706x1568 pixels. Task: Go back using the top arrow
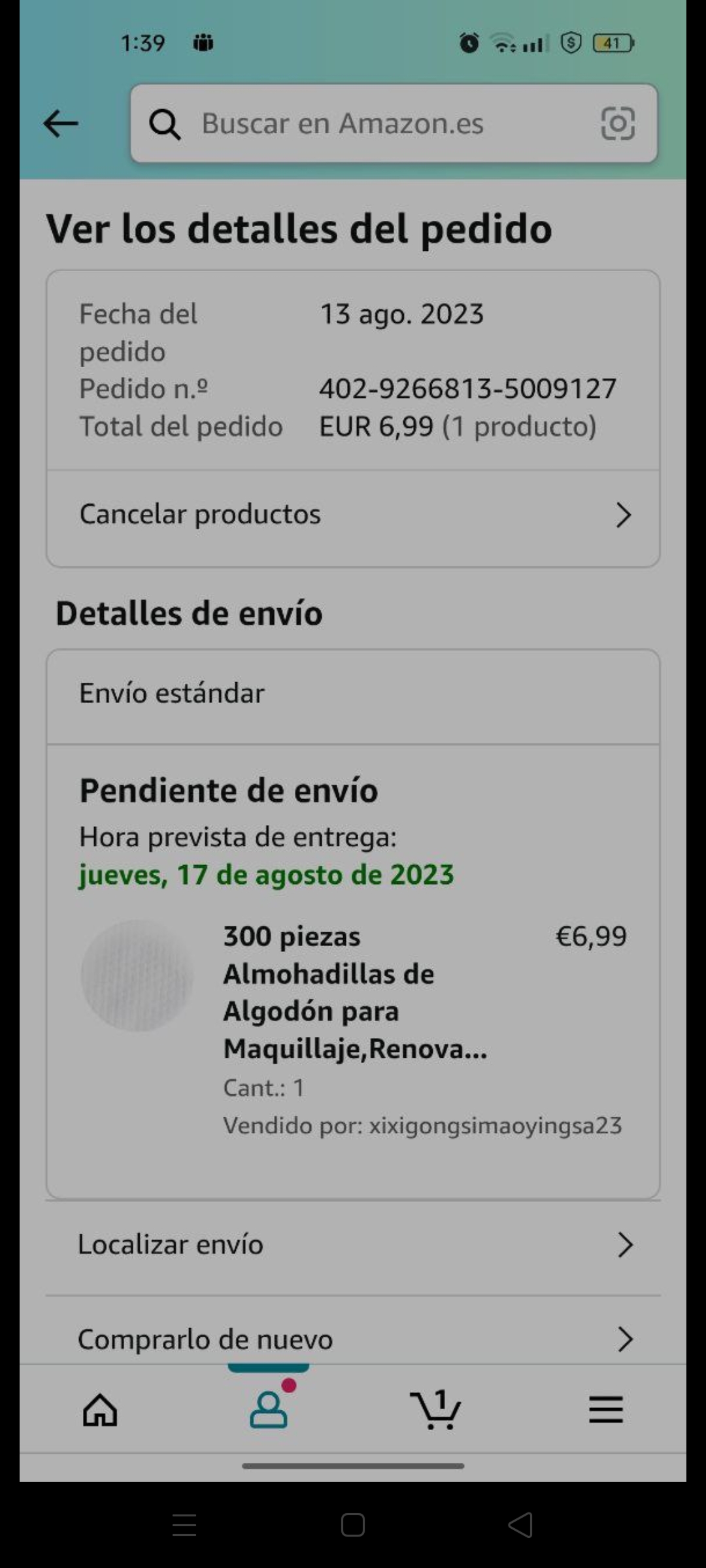point(61,123)
